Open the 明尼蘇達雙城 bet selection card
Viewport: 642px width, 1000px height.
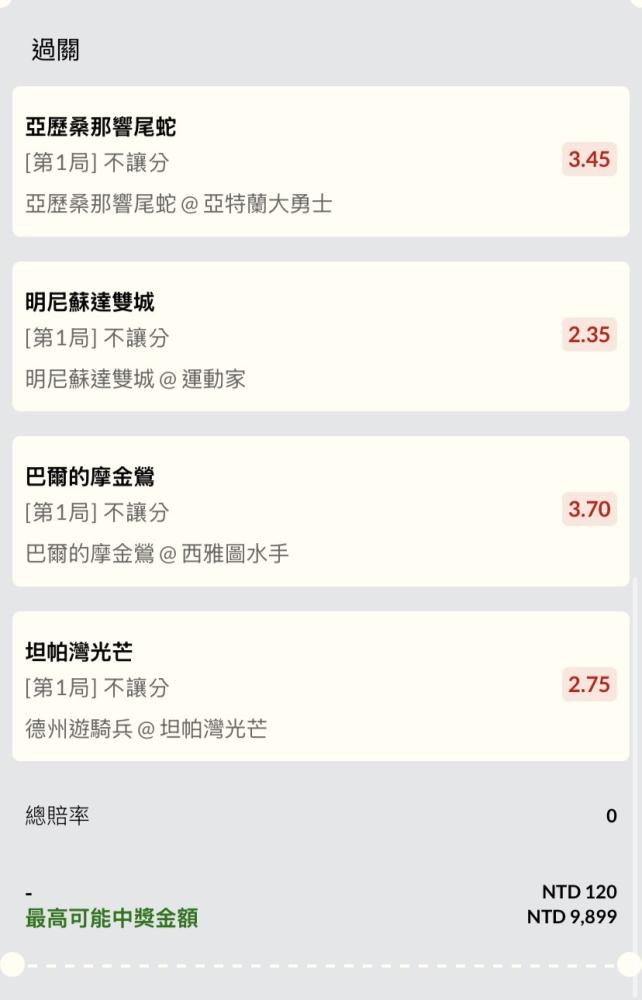[x=320, y=337]
